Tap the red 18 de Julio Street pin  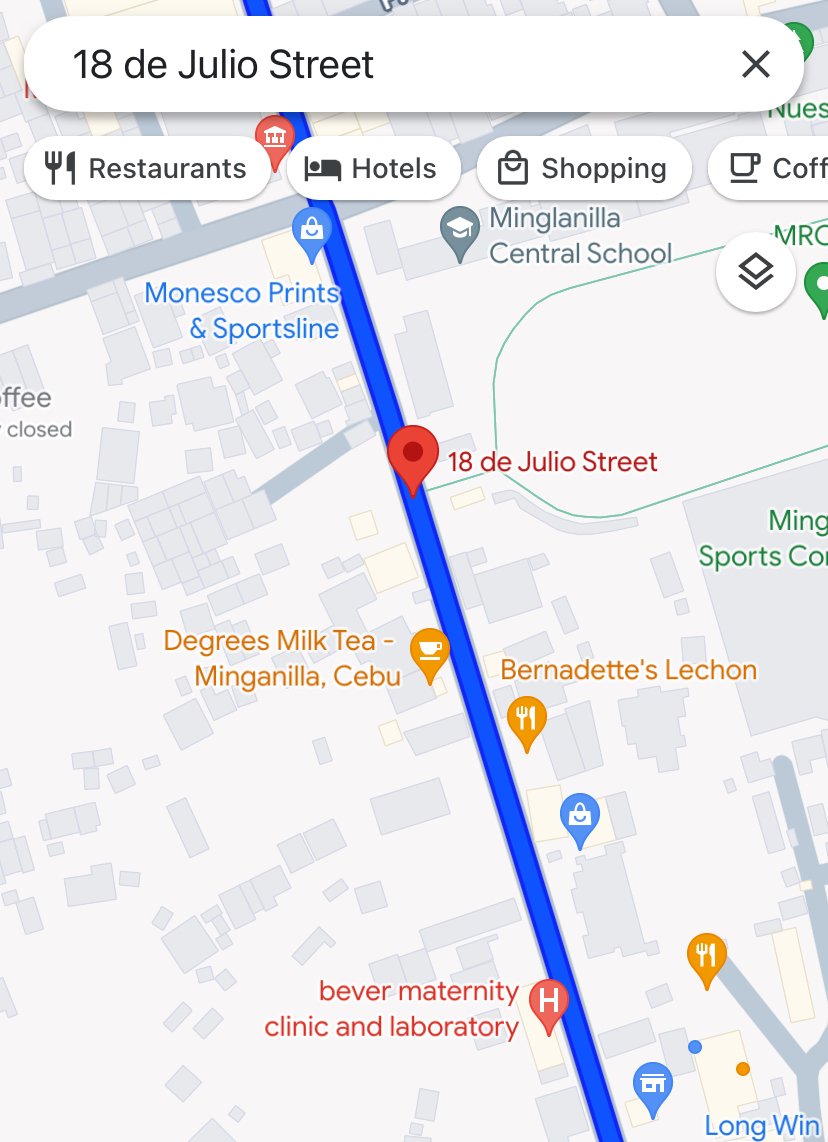[413, 456]
